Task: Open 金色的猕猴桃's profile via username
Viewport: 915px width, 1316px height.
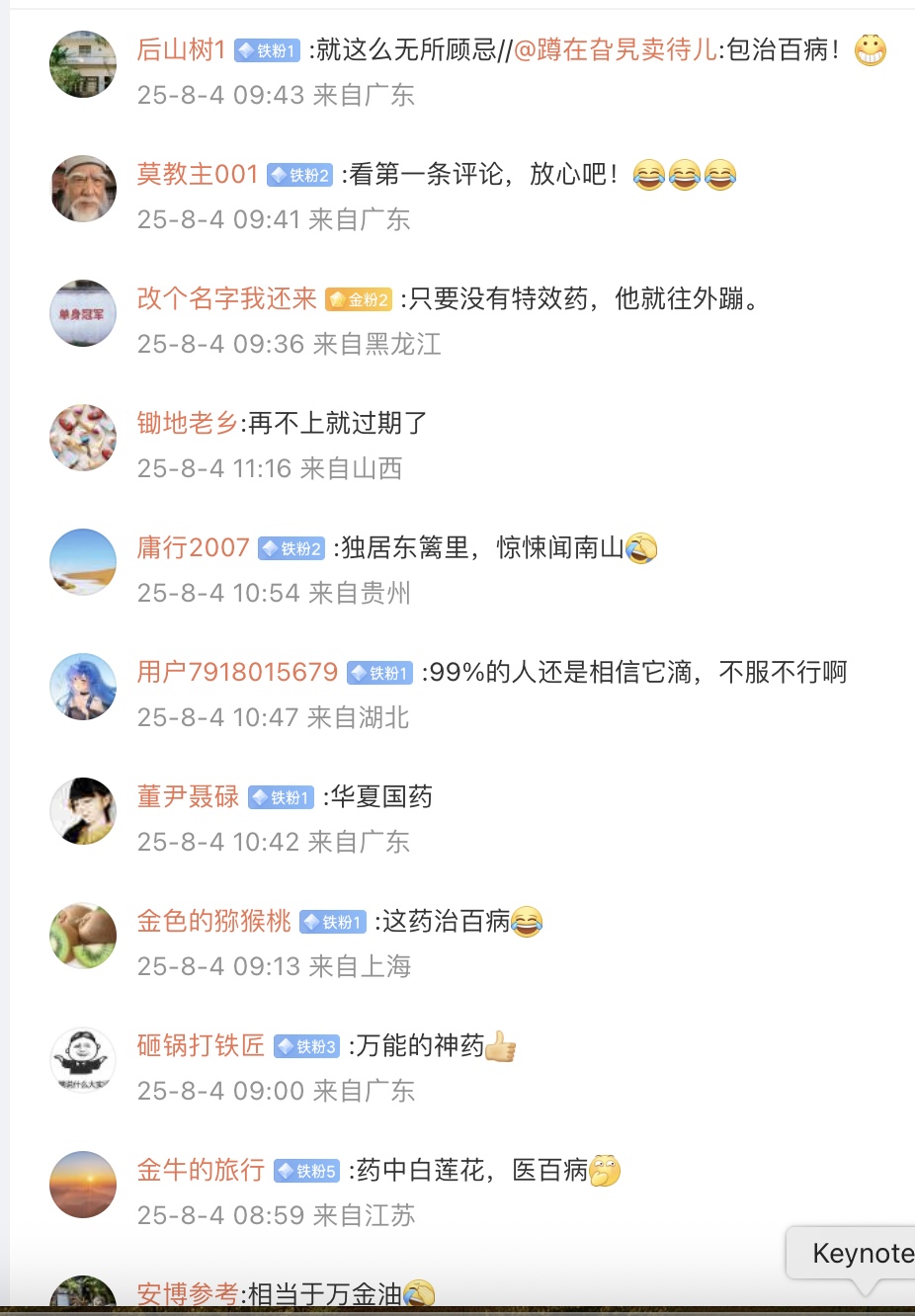Action: (x=213, y=921)
